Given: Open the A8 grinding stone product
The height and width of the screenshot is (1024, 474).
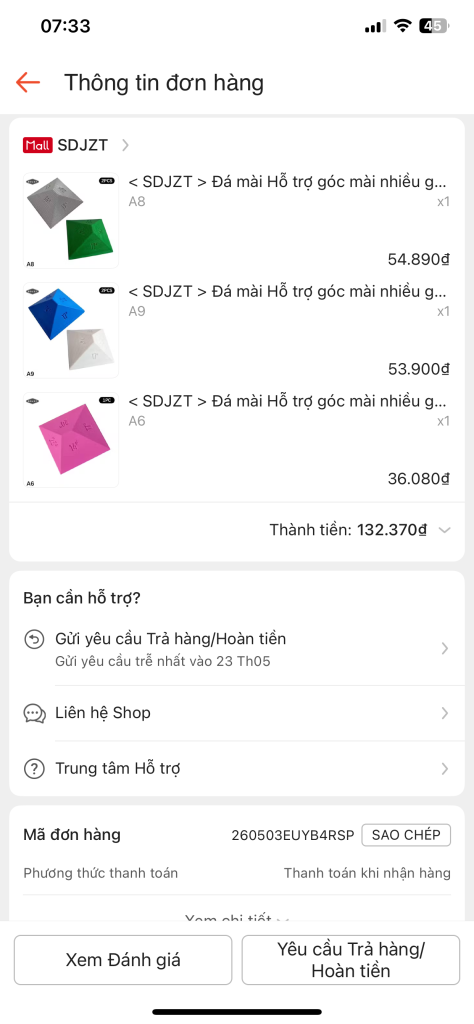Looking at the screenshot, I should [x=237, y=220].
